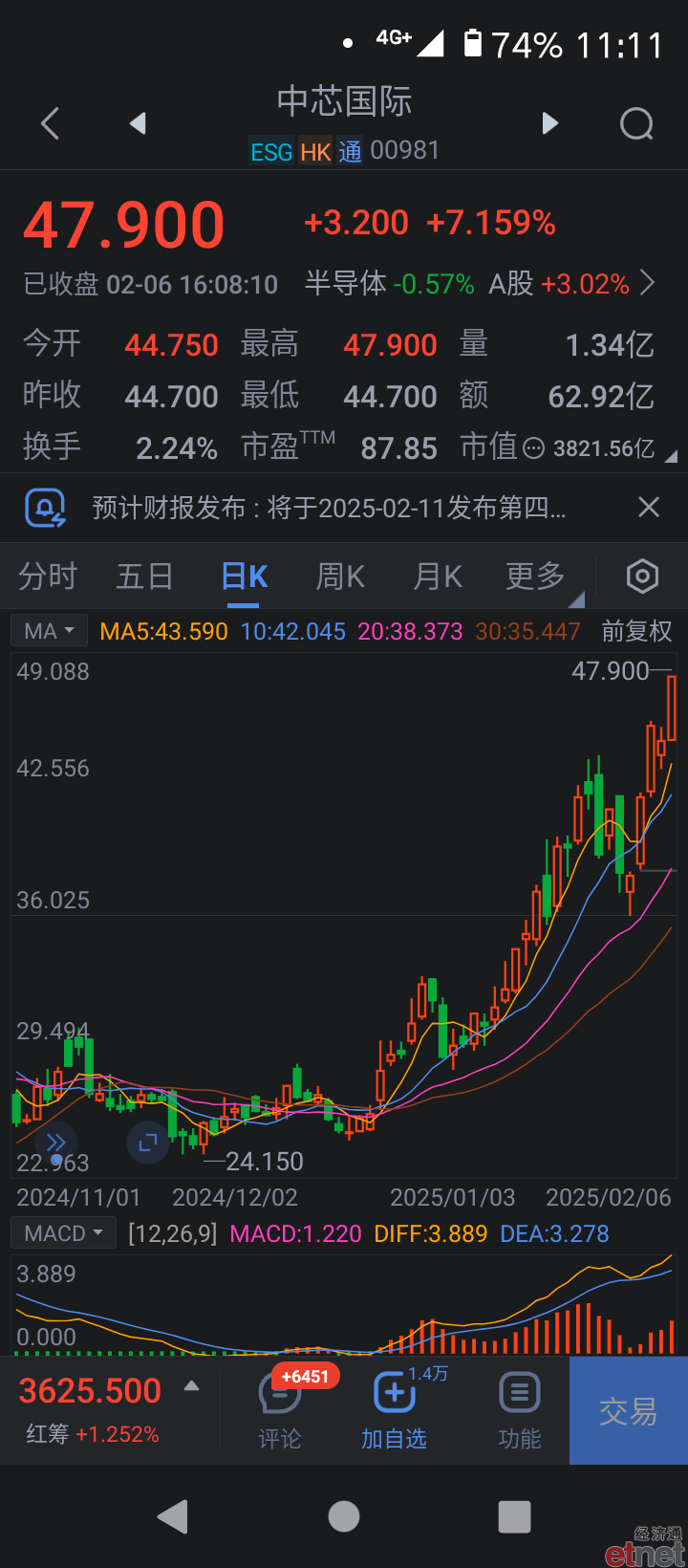Switch to the 周K tab

coord(340,577)
